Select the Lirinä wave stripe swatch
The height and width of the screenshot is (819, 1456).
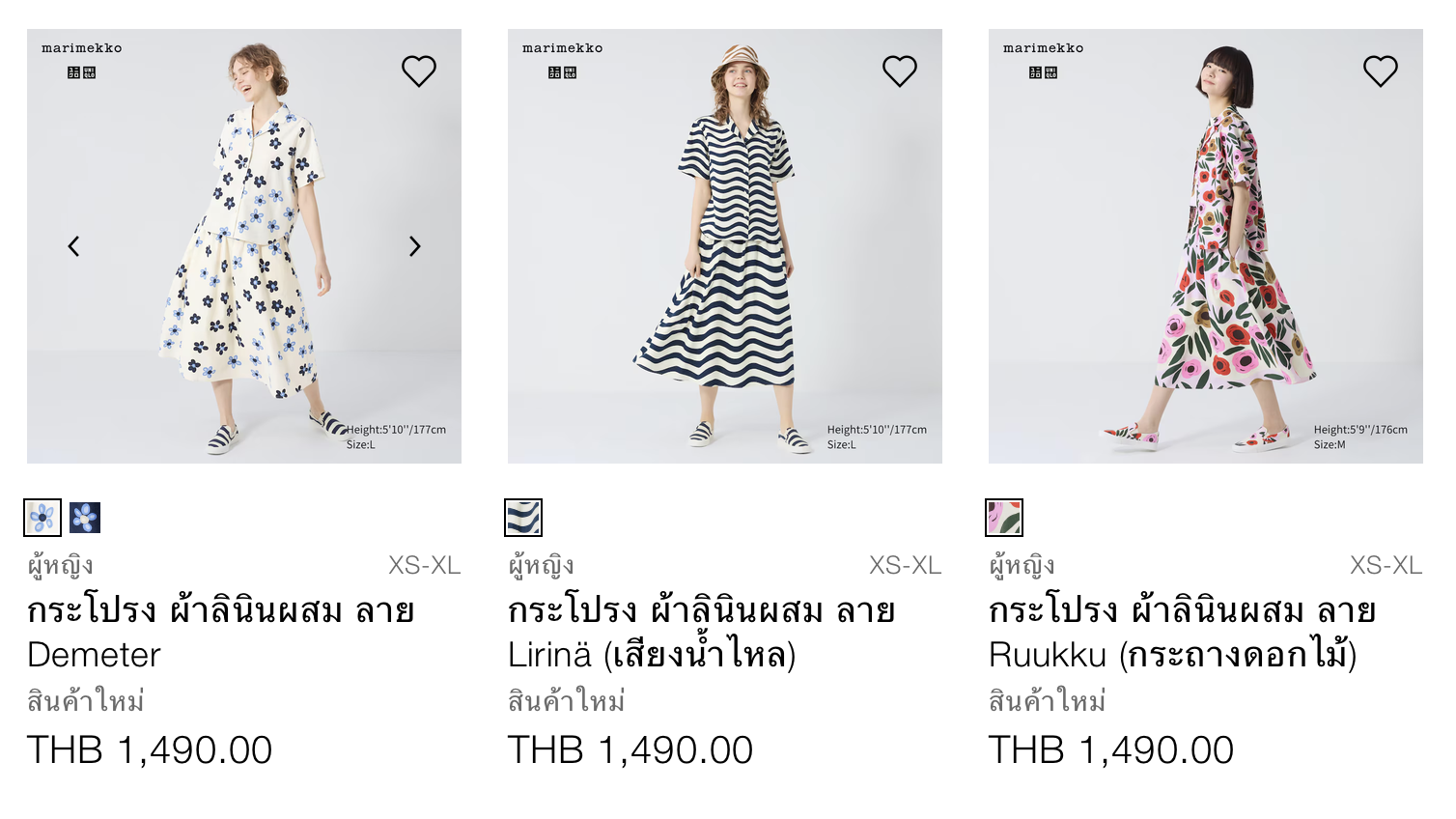tap(523, 518)
